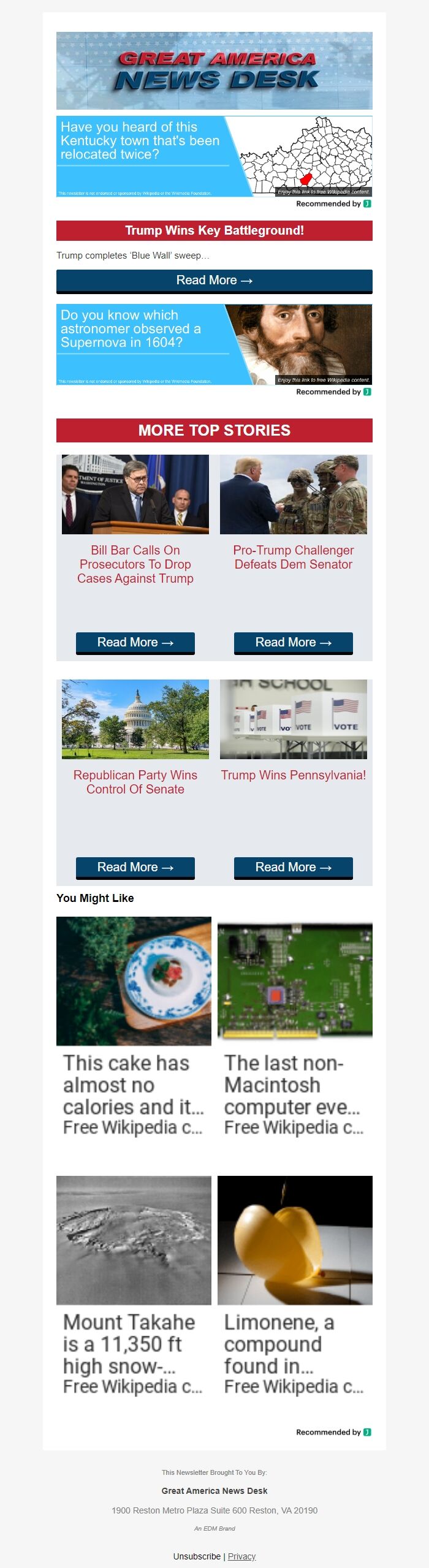Tap the Trump with soldiers story image
The height and width of the screenshot is (1568, 429).
tap(293, 494)
